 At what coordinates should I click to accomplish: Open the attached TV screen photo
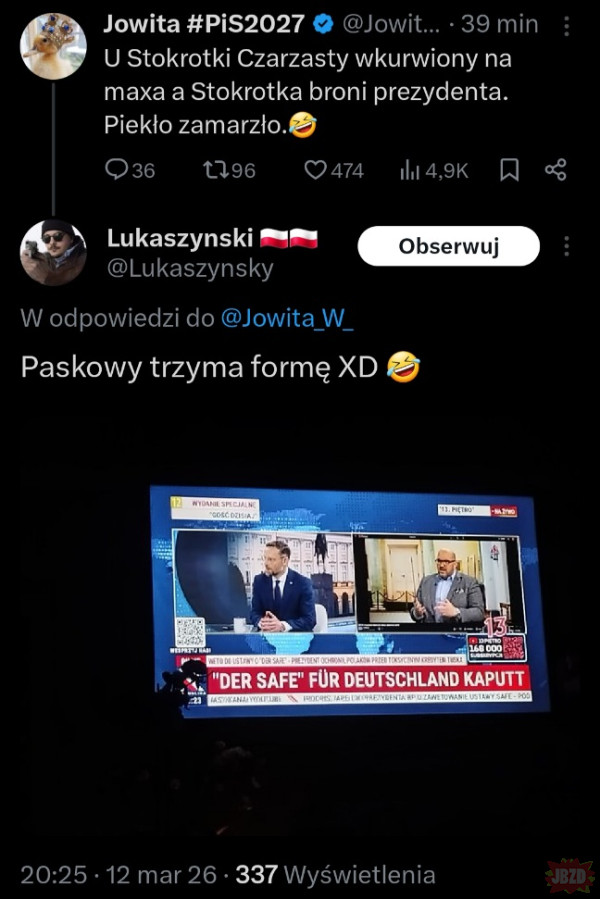350,600
